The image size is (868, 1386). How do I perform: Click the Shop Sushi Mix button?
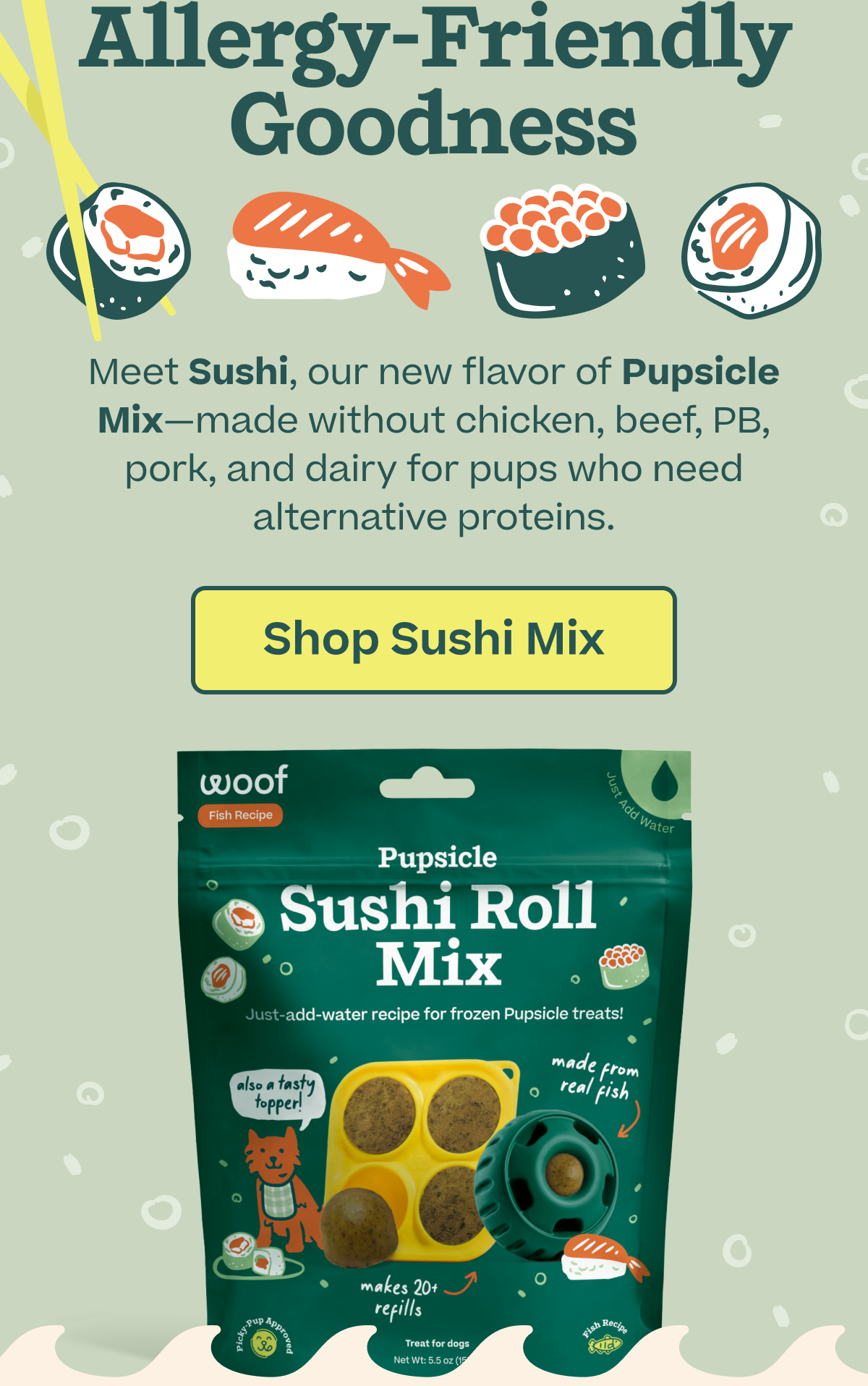(434, 639)
